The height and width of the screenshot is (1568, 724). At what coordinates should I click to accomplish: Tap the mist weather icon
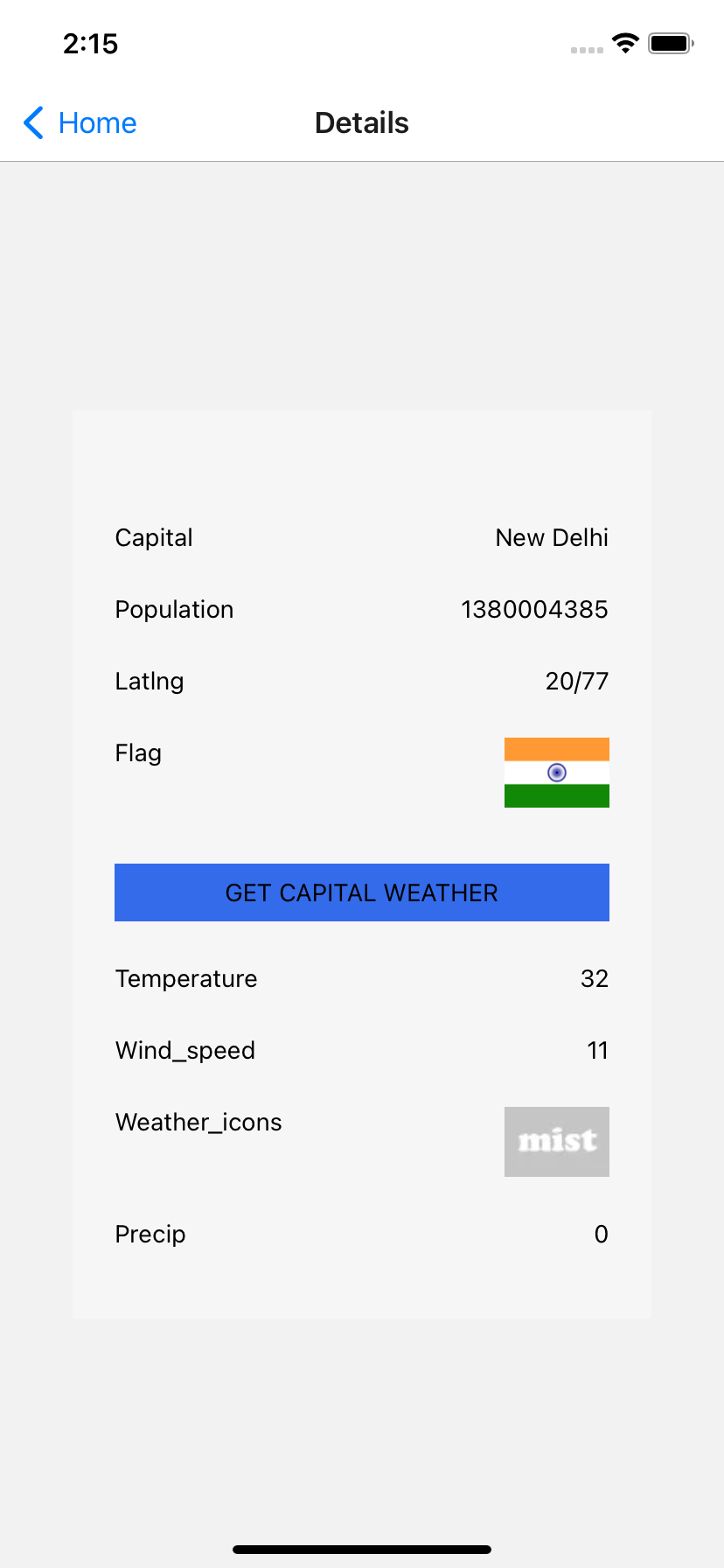pyautogui.click(x=556, y=1141)
